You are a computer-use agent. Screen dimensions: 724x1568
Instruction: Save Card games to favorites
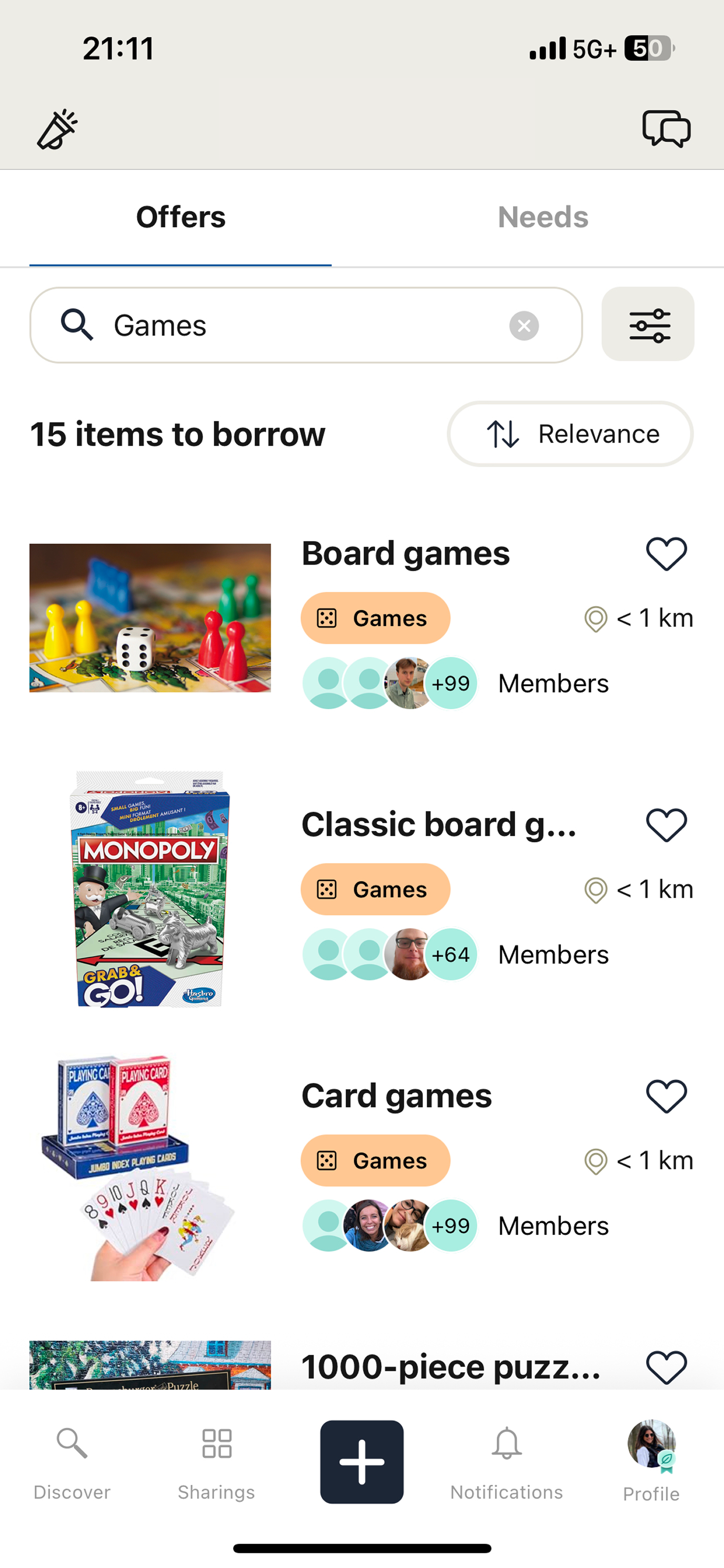tap(666, 1096)
